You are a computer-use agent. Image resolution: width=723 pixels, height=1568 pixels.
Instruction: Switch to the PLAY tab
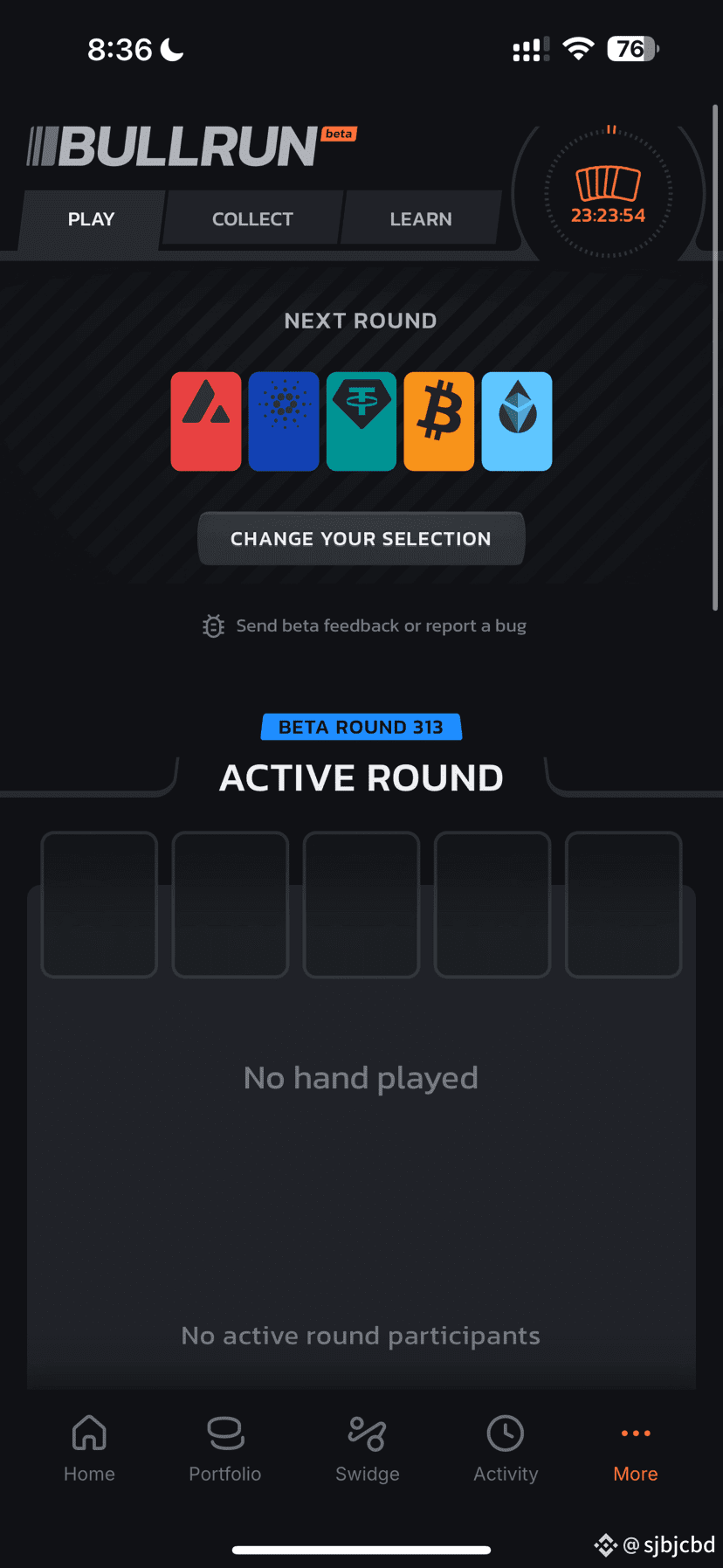[92, 219]
